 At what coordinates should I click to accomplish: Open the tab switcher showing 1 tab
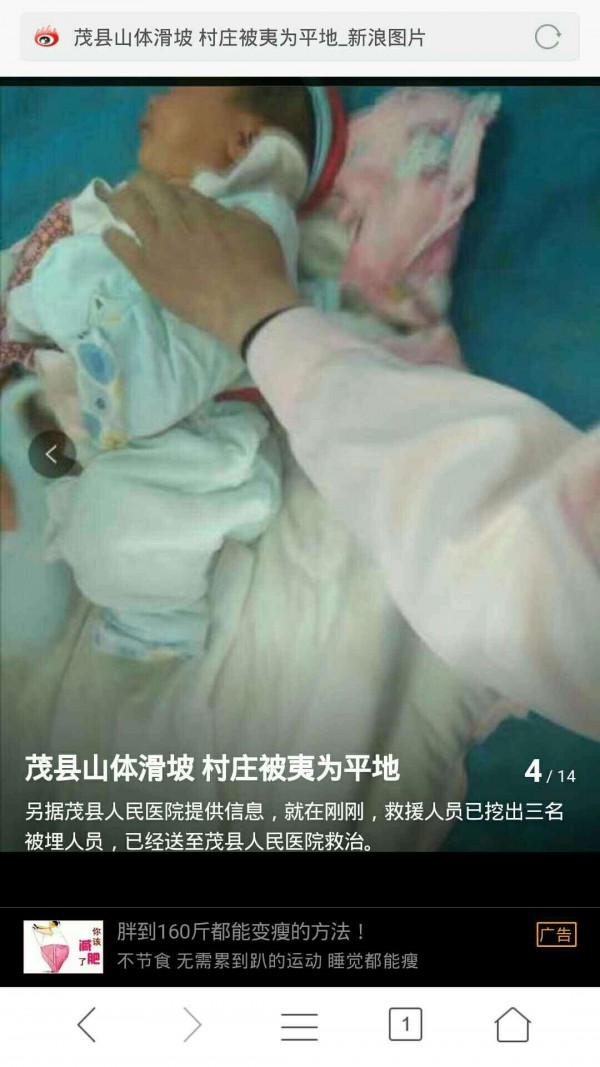(405, 1025)
